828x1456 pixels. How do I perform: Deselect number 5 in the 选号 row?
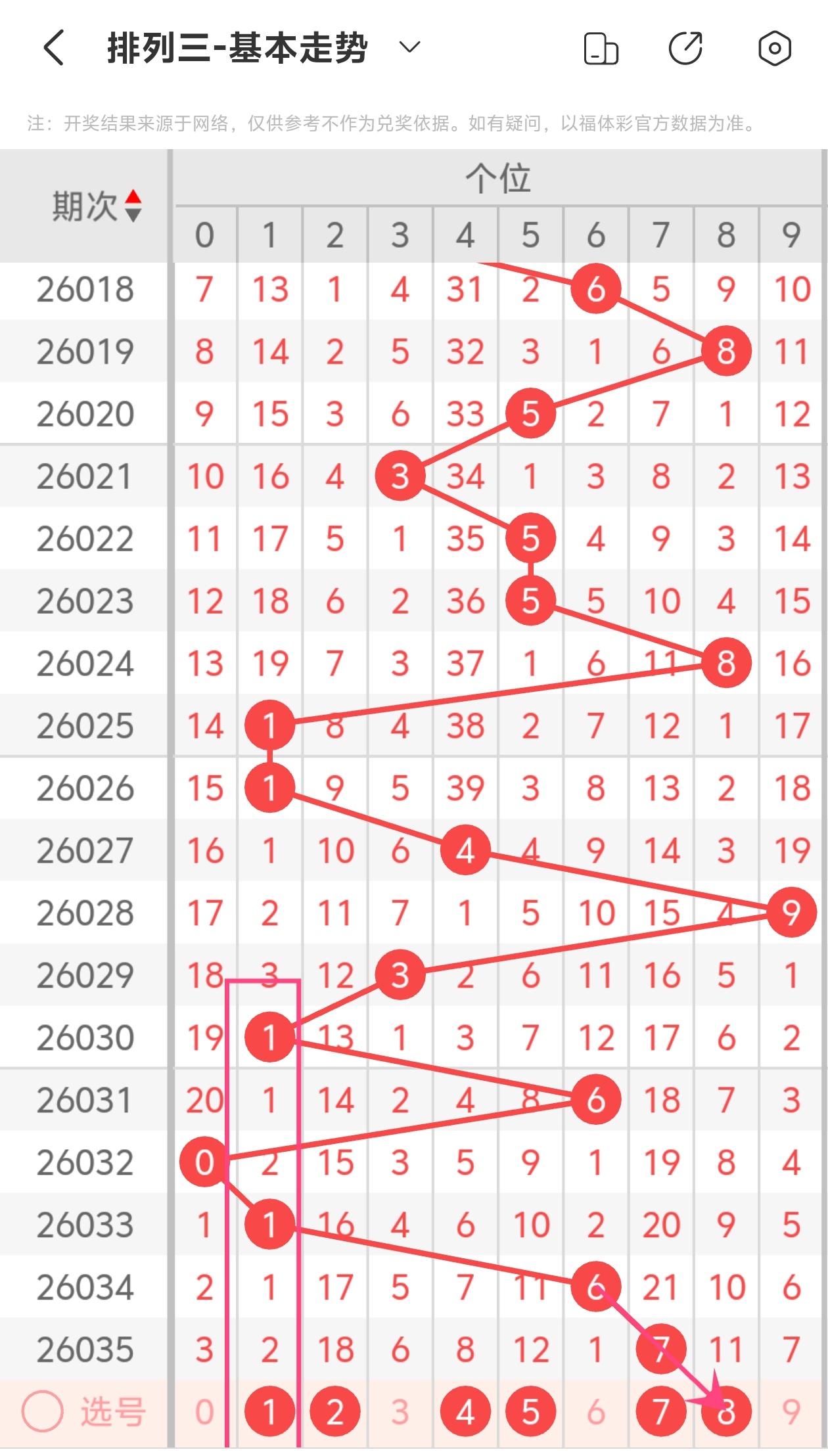(x=530, y=1411)
